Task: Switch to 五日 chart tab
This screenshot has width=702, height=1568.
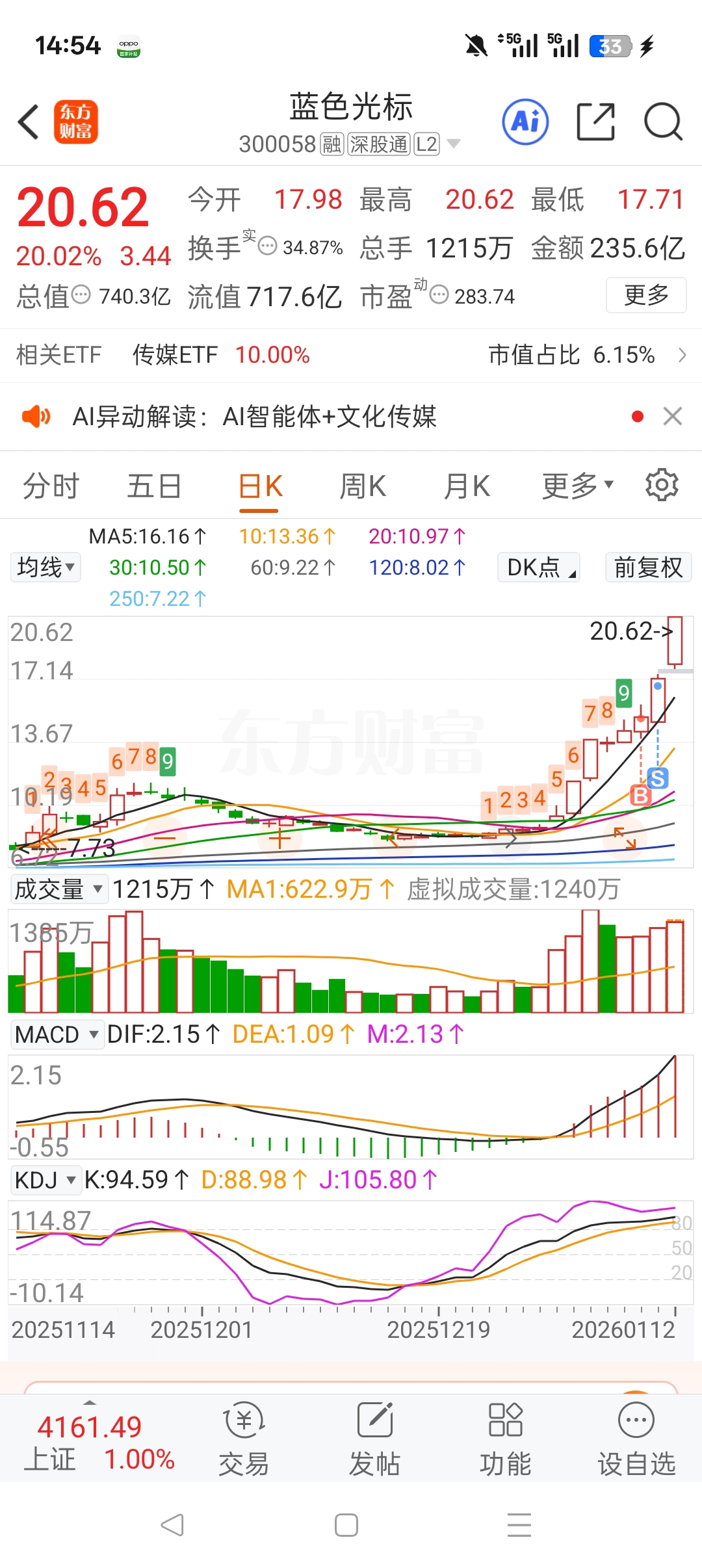Action: point(154,486)
